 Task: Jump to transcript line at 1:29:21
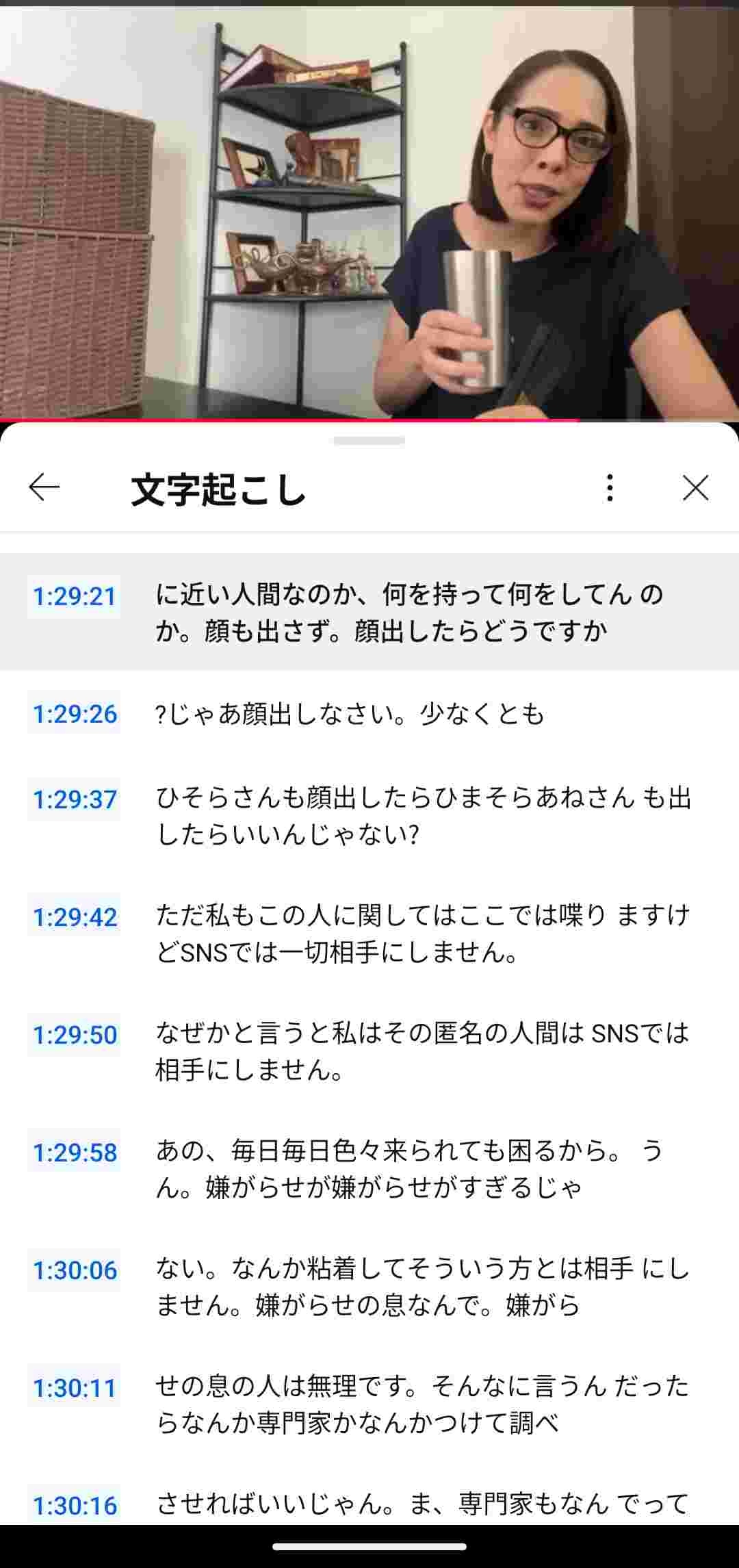click(x=369, y=612)
